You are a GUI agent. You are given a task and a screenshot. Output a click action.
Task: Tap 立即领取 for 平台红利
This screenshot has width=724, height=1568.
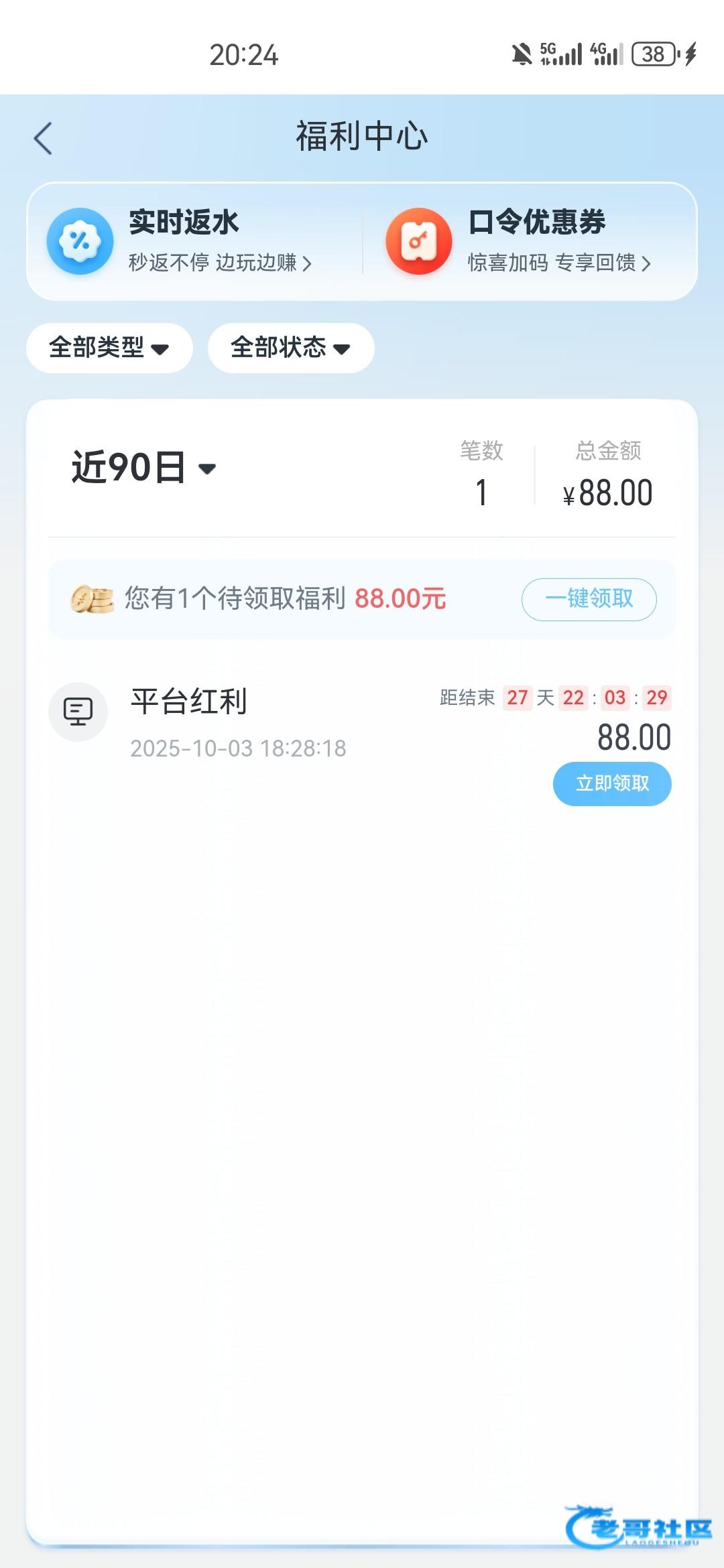pyautogui.click(x=611, y=783)
